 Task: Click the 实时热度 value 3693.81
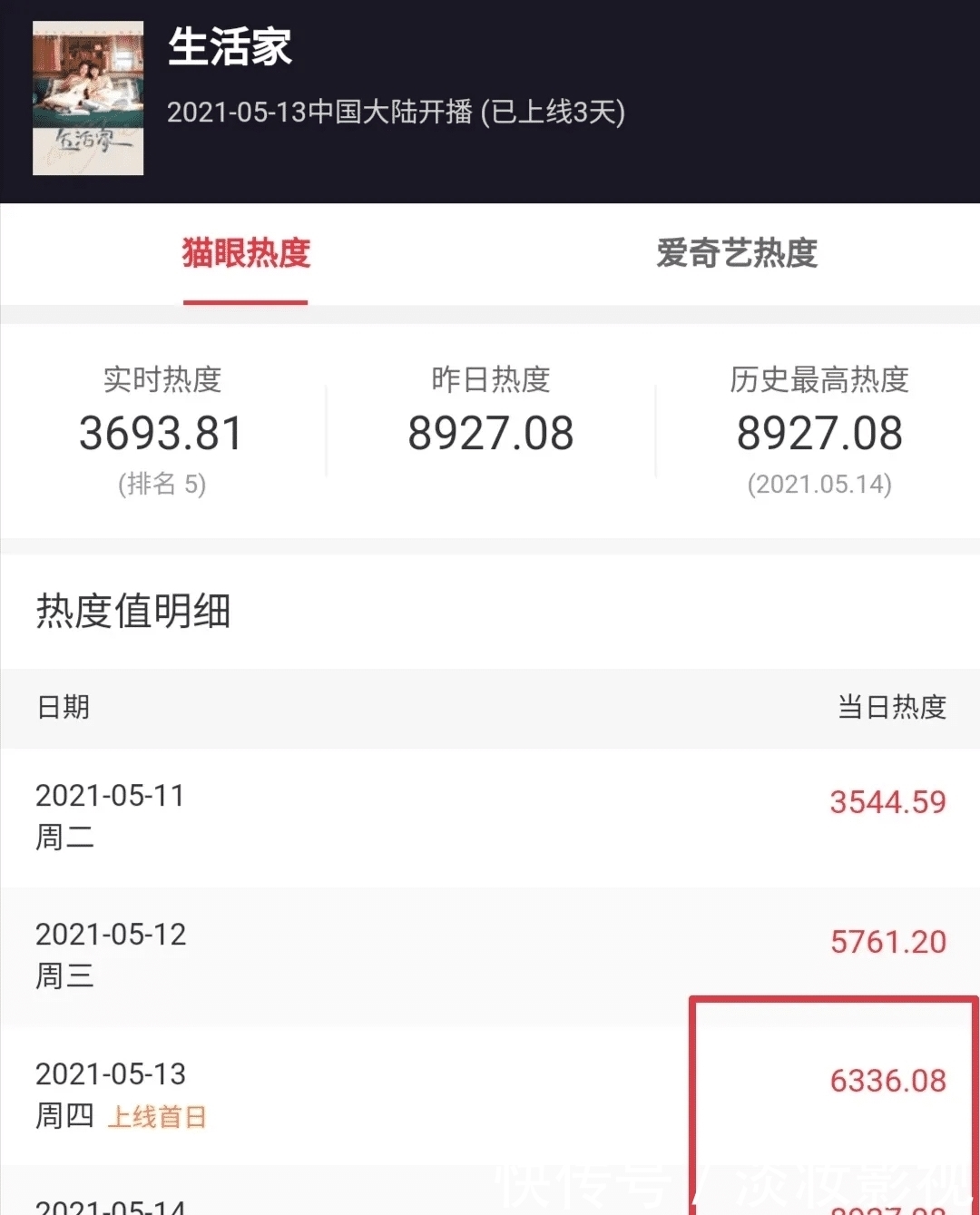(x=160, y=433)
